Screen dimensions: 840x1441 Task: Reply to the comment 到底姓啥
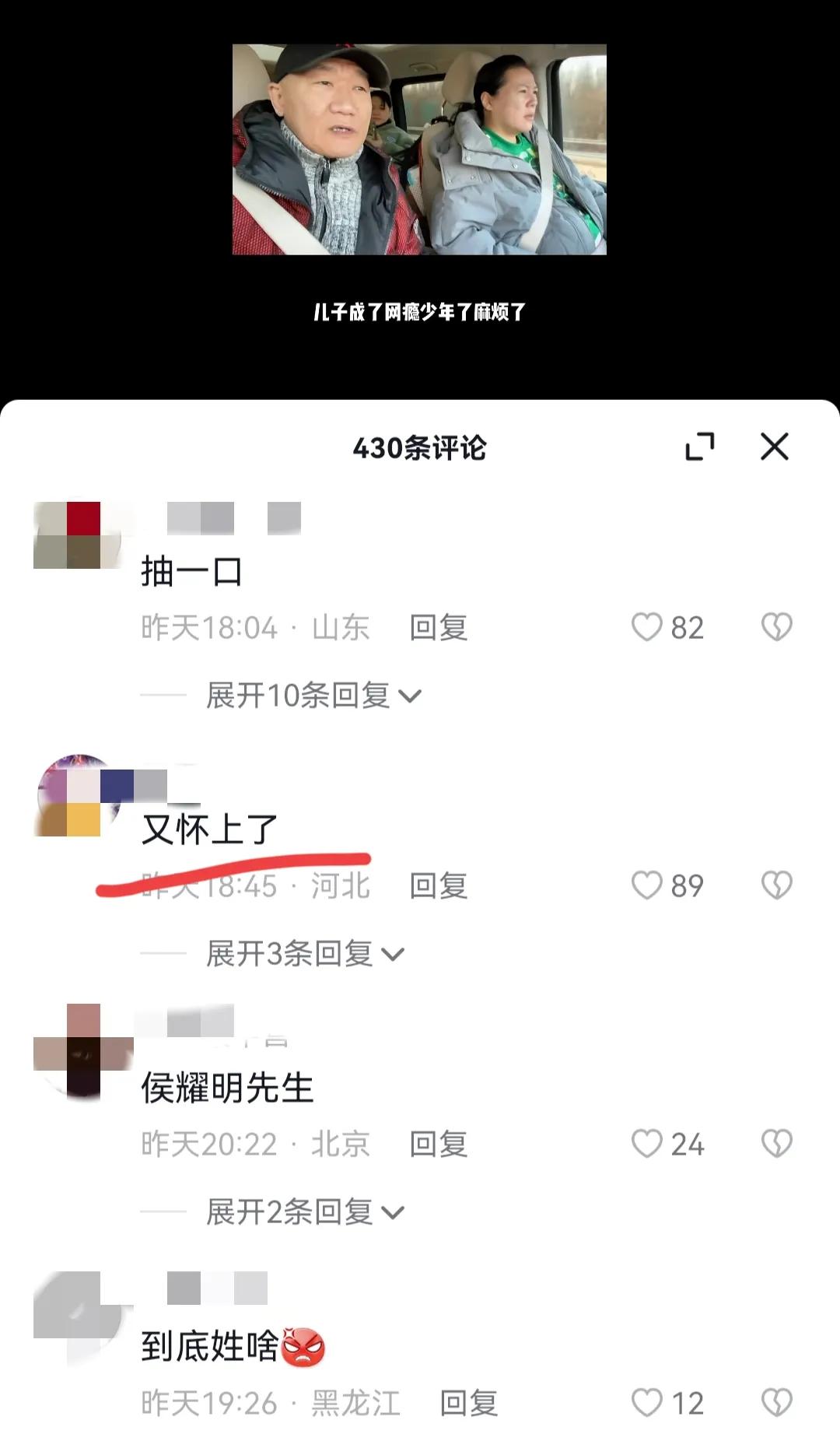tap(469, 1403)
